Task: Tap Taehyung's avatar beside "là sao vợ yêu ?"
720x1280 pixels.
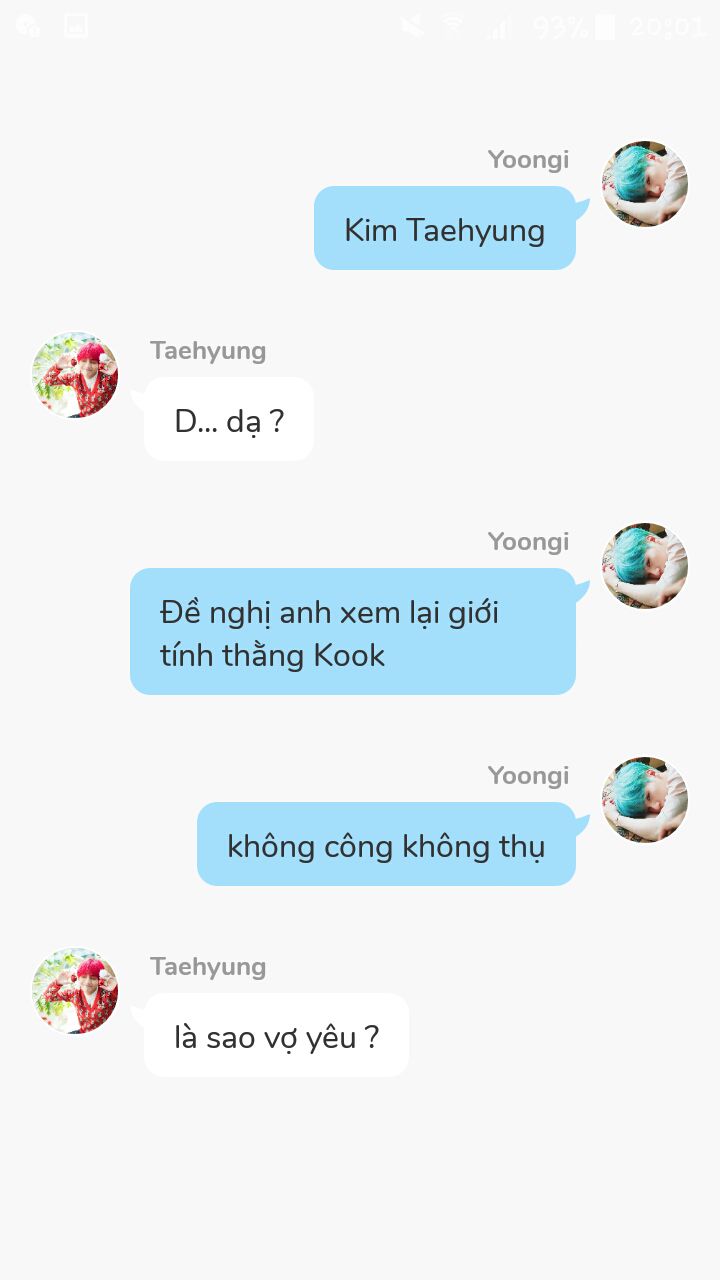Action: point(75,991)
